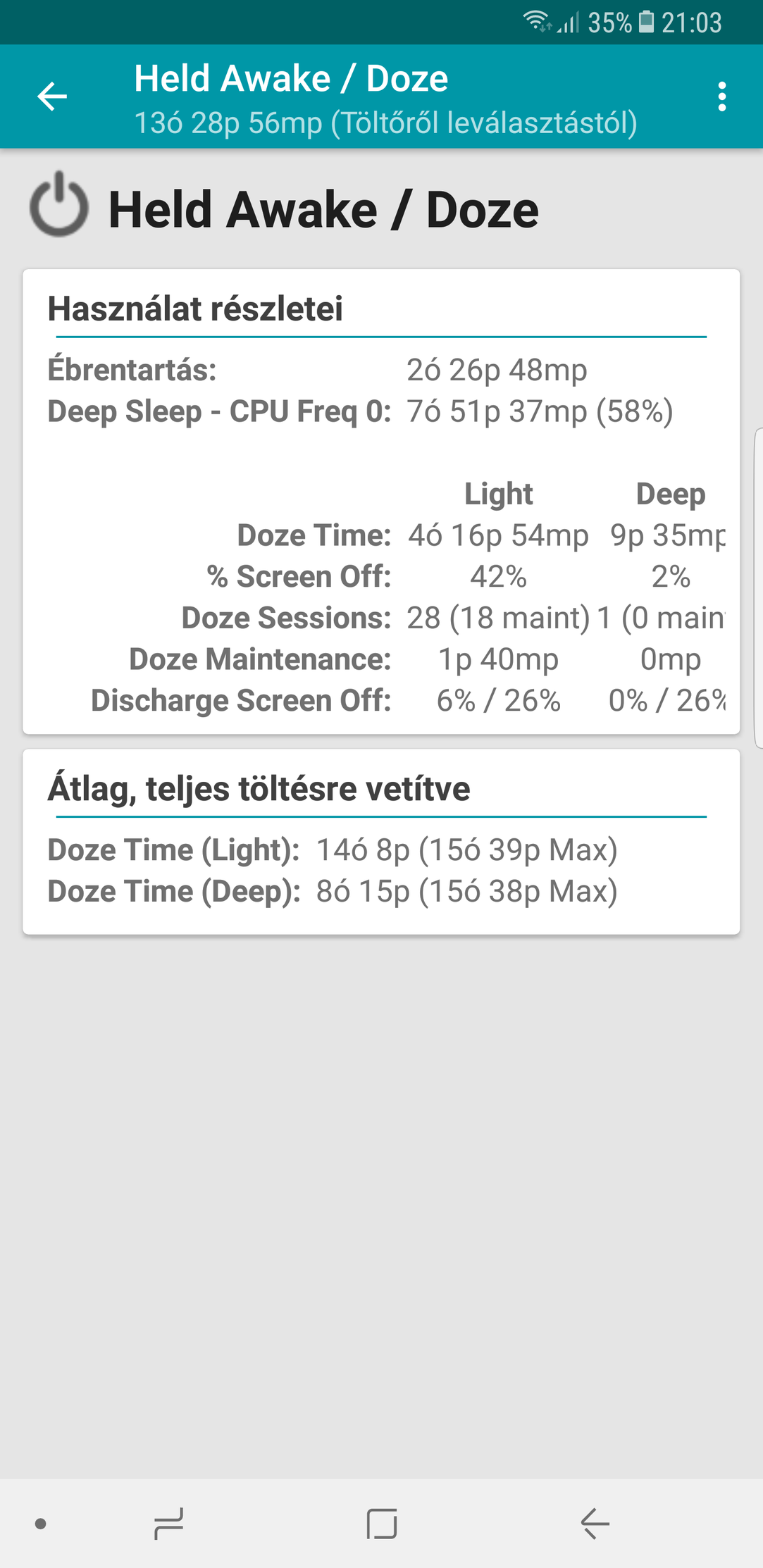Open the three-dot overflow menu
763x1568 pixels.
[x=721, y=97]
